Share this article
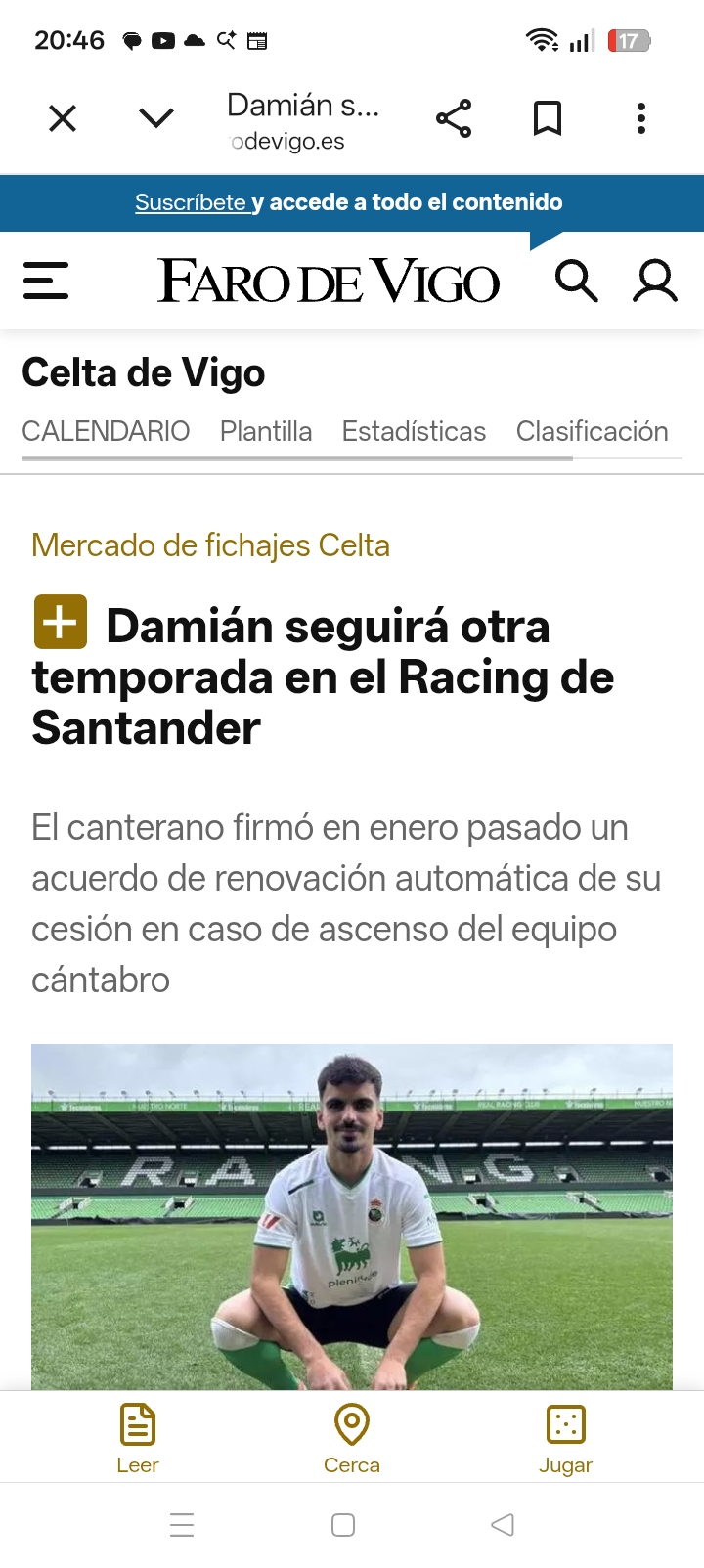 [454, 118]
